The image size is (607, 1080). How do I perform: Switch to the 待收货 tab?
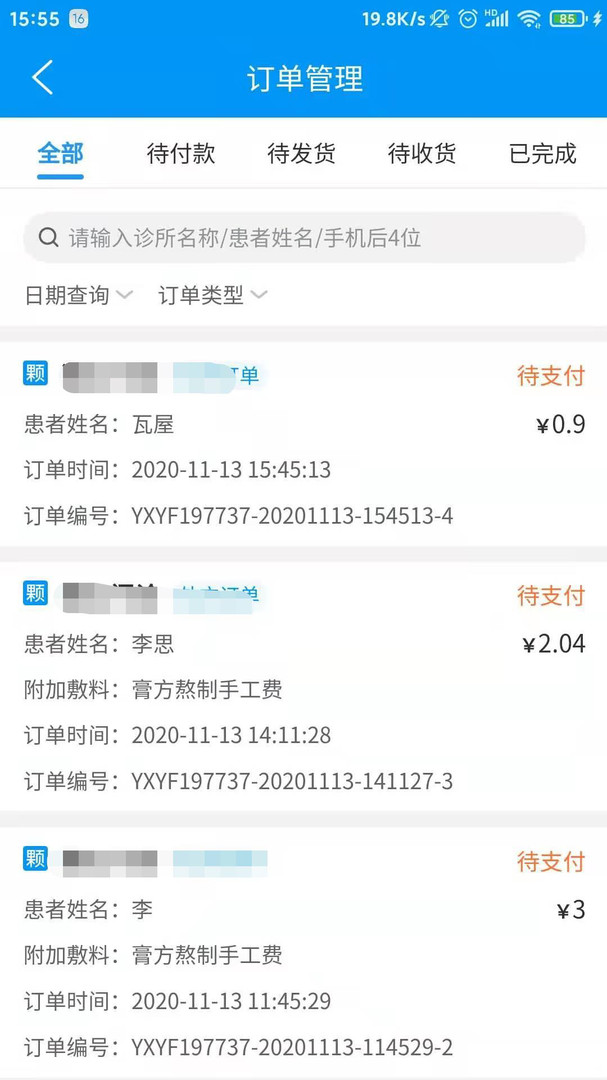(x=422, y=154)
